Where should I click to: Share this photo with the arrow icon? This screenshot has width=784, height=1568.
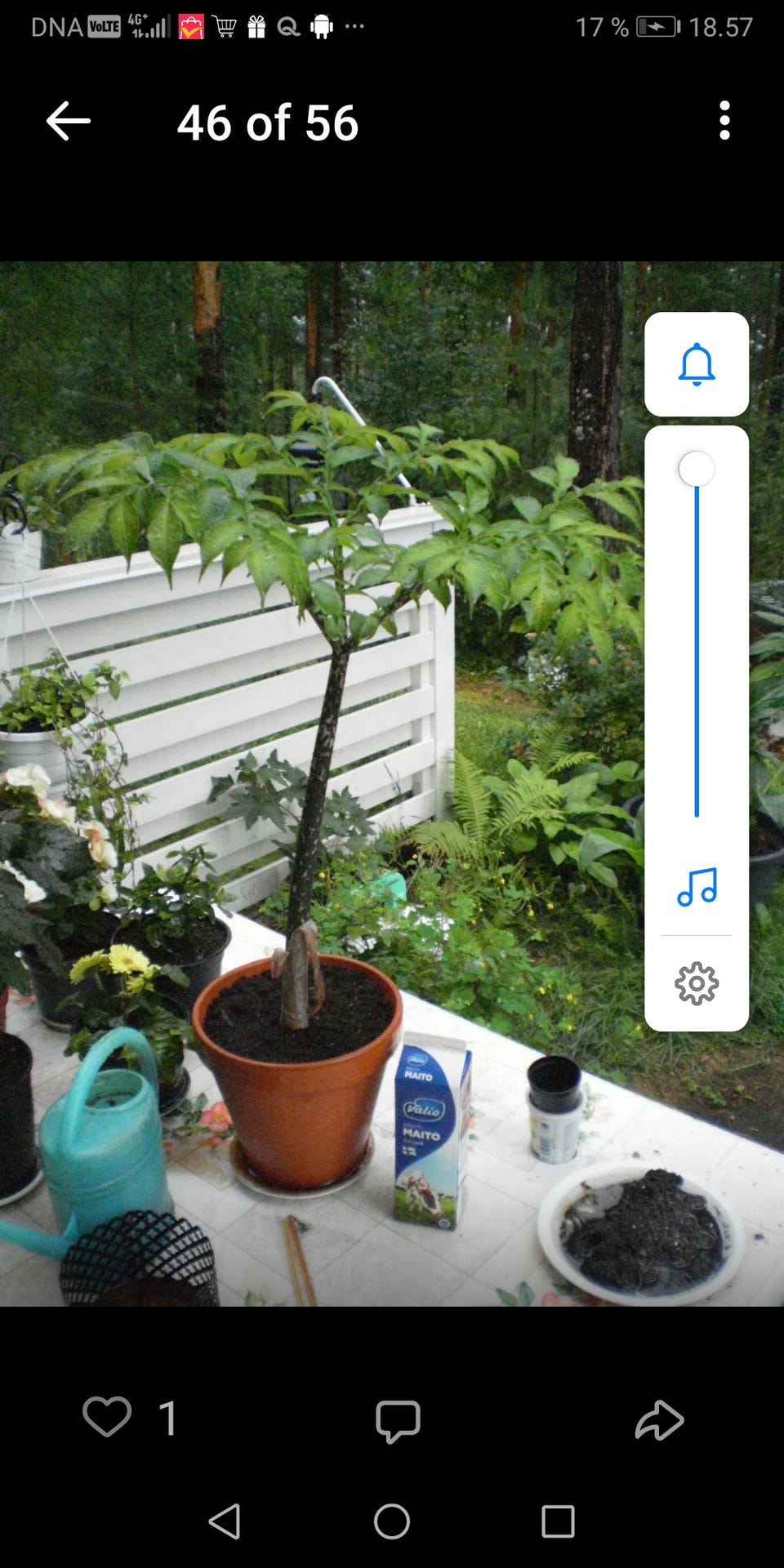659,1420
